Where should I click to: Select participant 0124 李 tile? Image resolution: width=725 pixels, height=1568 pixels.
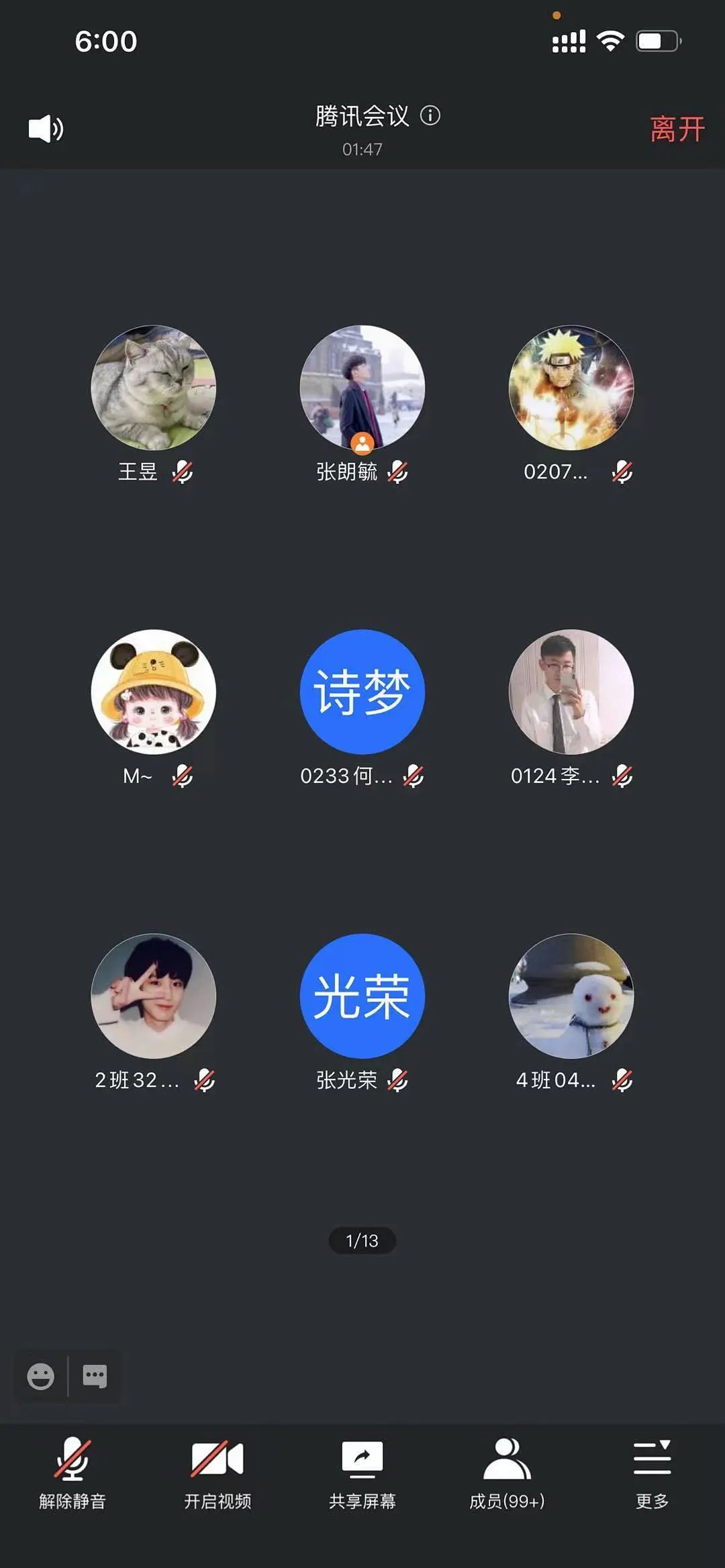coord(571,692)
